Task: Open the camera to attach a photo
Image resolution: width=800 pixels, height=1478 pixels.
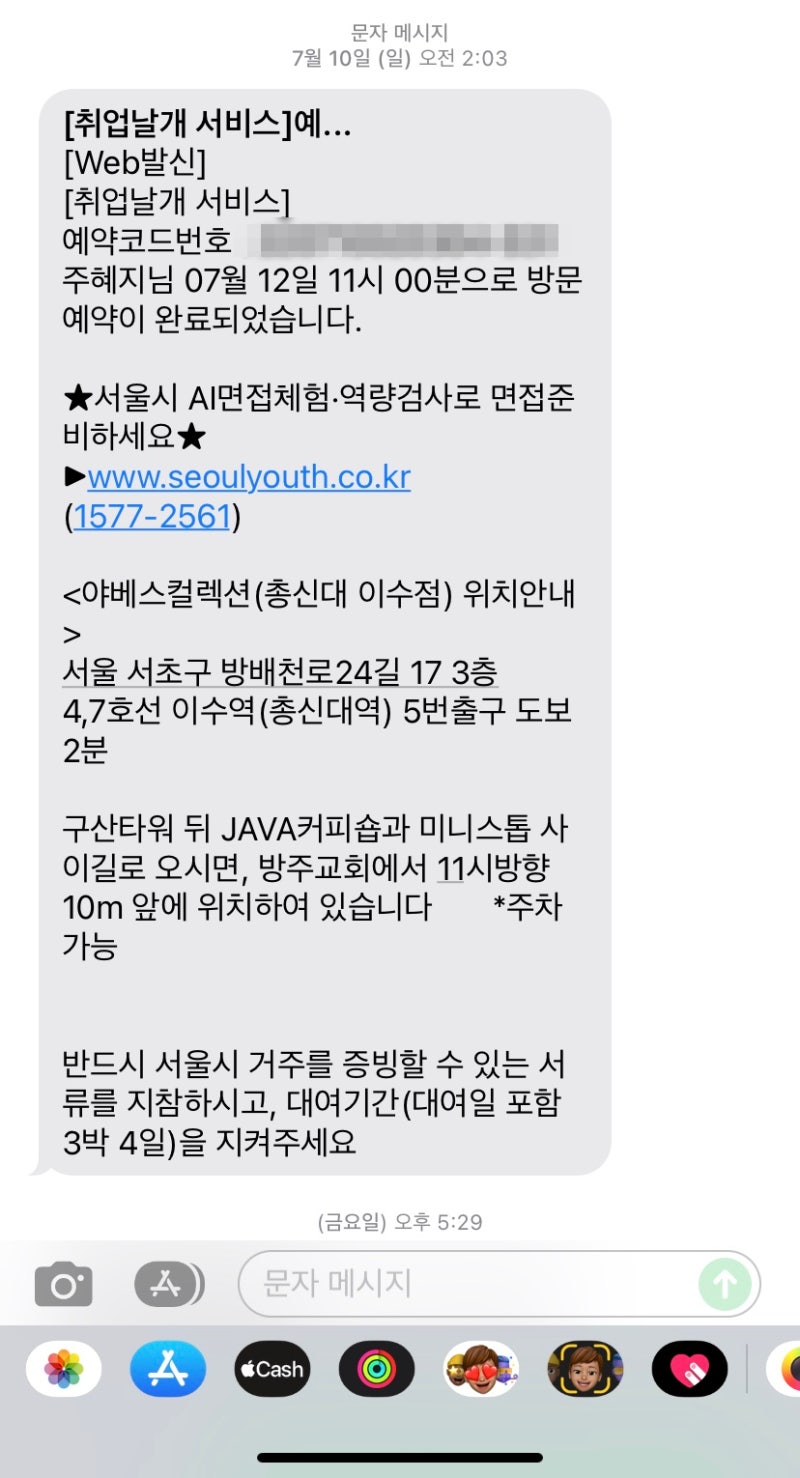Action: point(64,1284)
